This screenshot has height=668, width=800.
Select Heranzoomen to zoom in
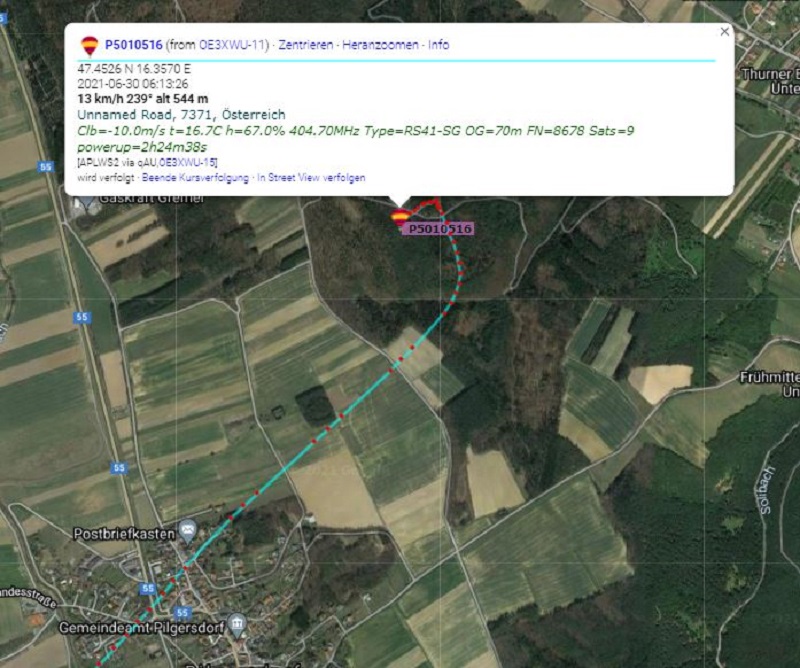384,45
